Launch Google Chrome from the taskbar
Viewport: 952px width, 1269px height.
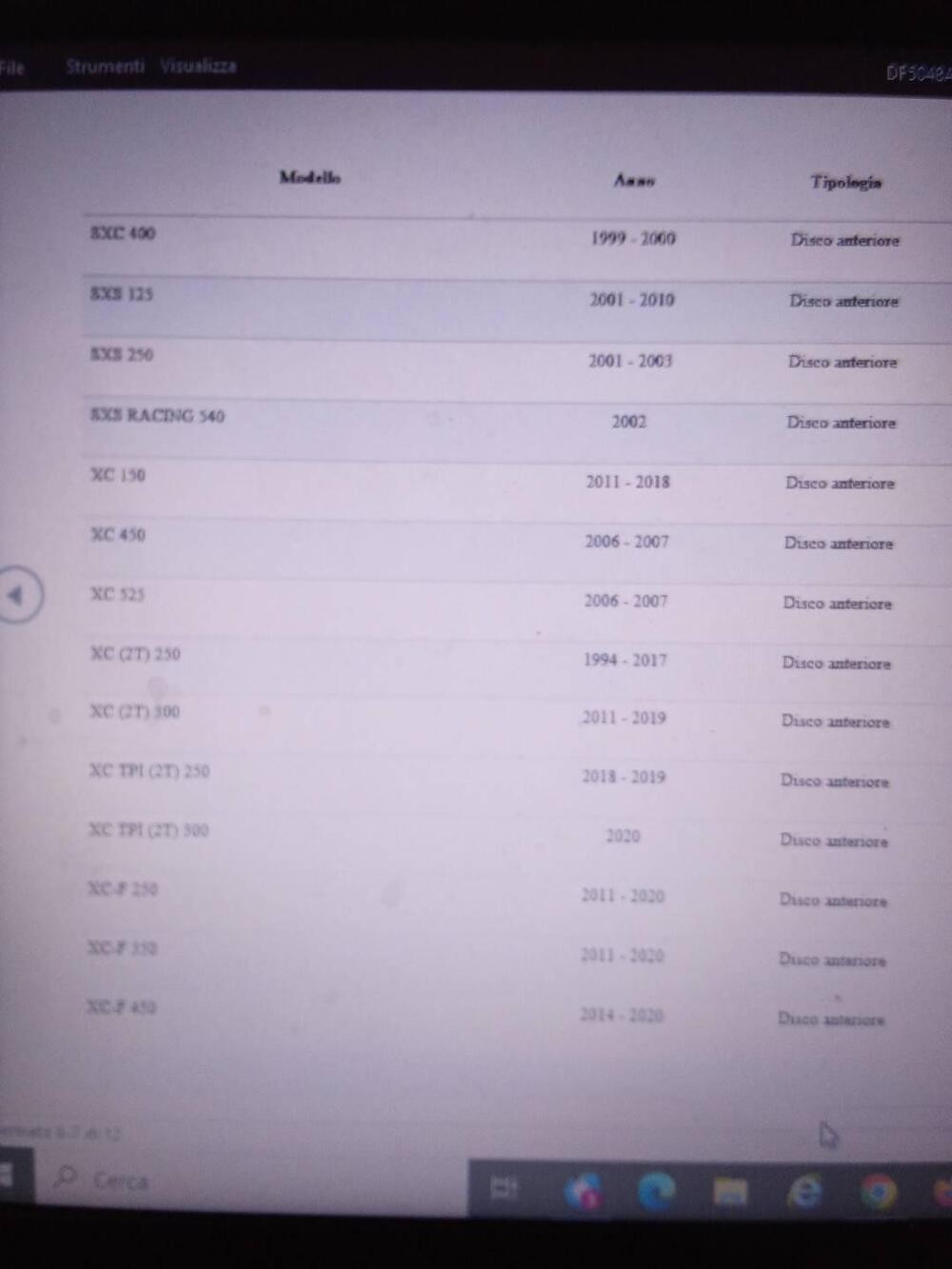pyautogui.click(x=878, y=1192)
